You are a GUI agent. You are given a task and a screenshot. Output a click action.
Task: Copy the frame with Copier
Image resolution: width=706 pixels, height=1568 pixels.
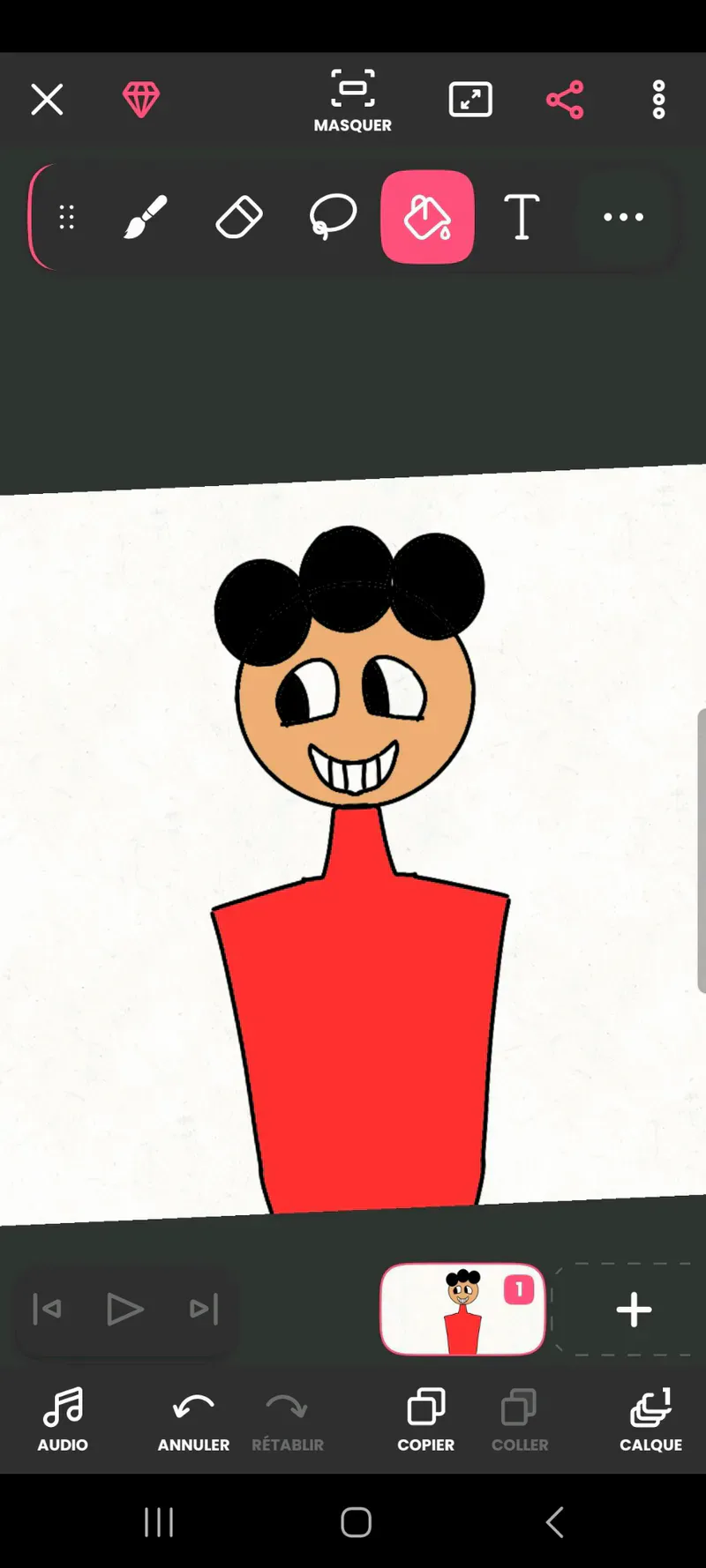tap(426, 1420)
